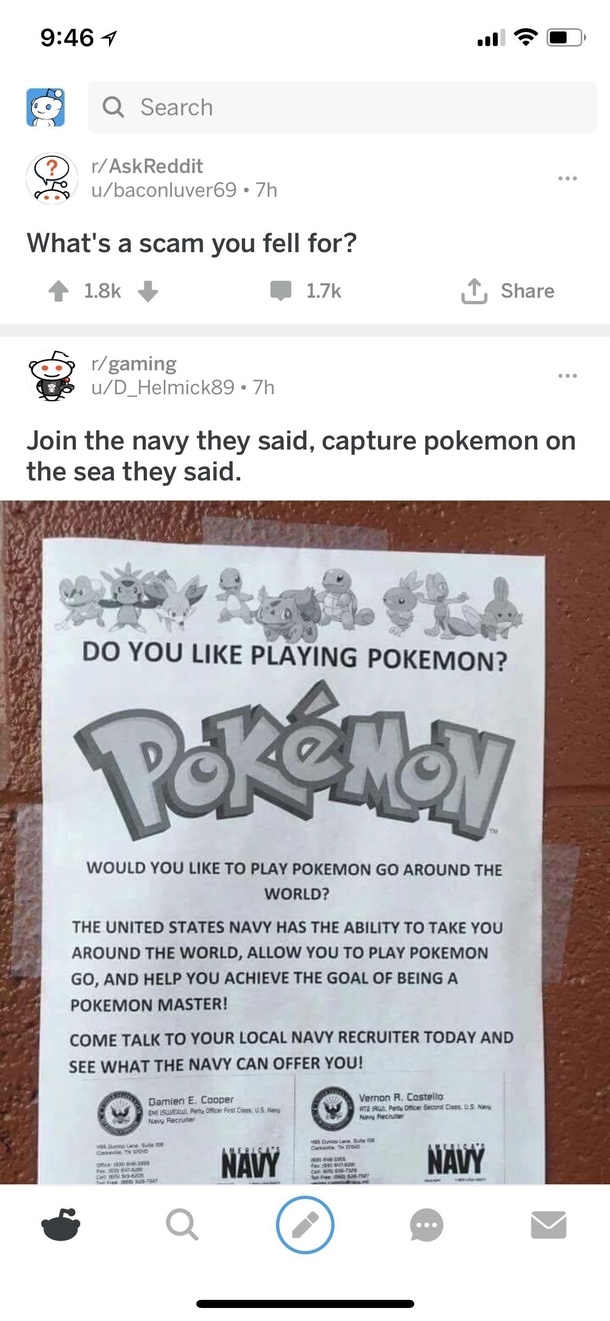Open comments on the AskReddit post
This screenshot has height=1321, width=610.
pyautogui.click(x=306, y=291)
